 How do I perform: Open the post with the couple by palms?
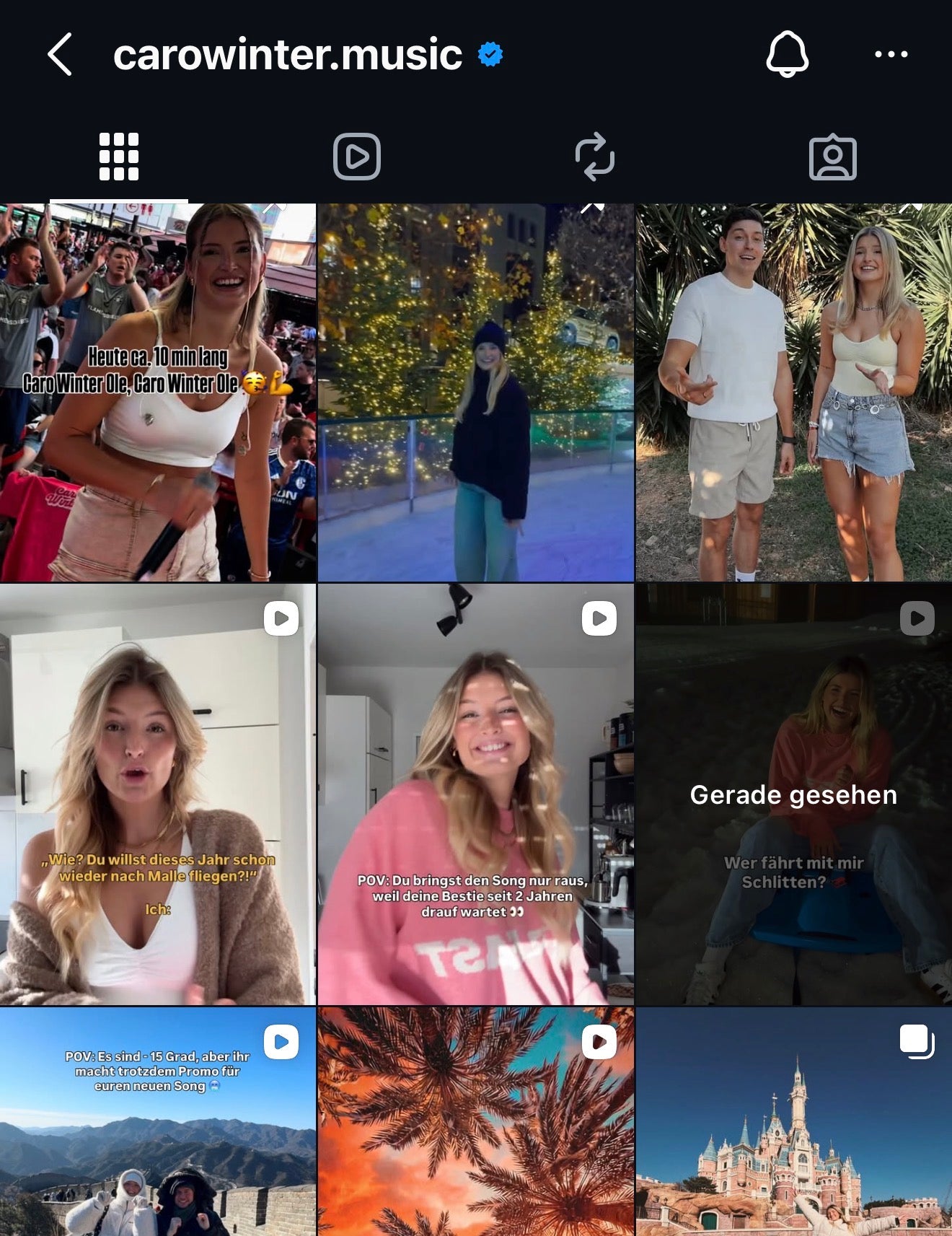[793, 393]
